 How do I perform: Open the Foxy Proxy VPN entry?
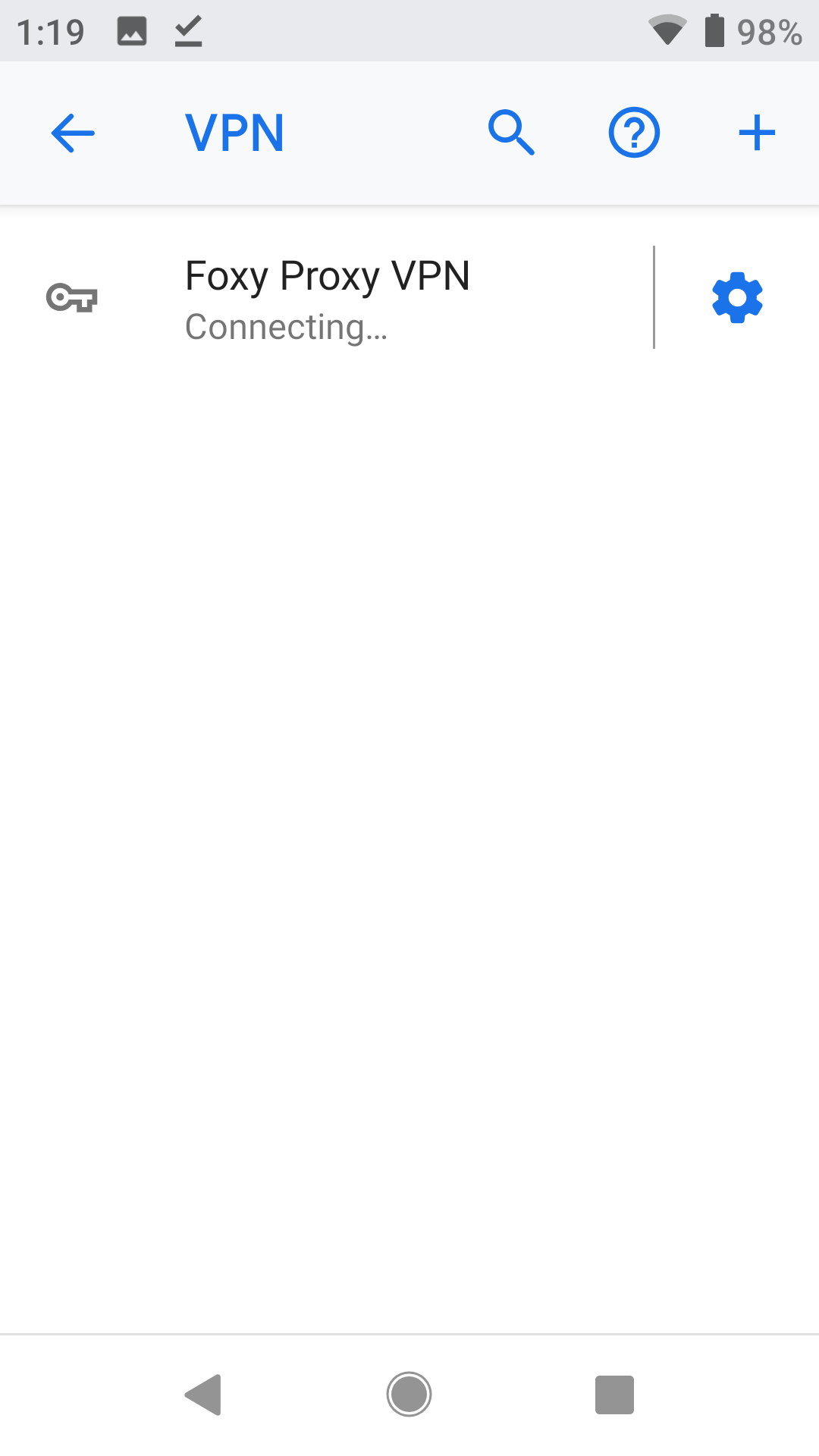tap(326, 298)
